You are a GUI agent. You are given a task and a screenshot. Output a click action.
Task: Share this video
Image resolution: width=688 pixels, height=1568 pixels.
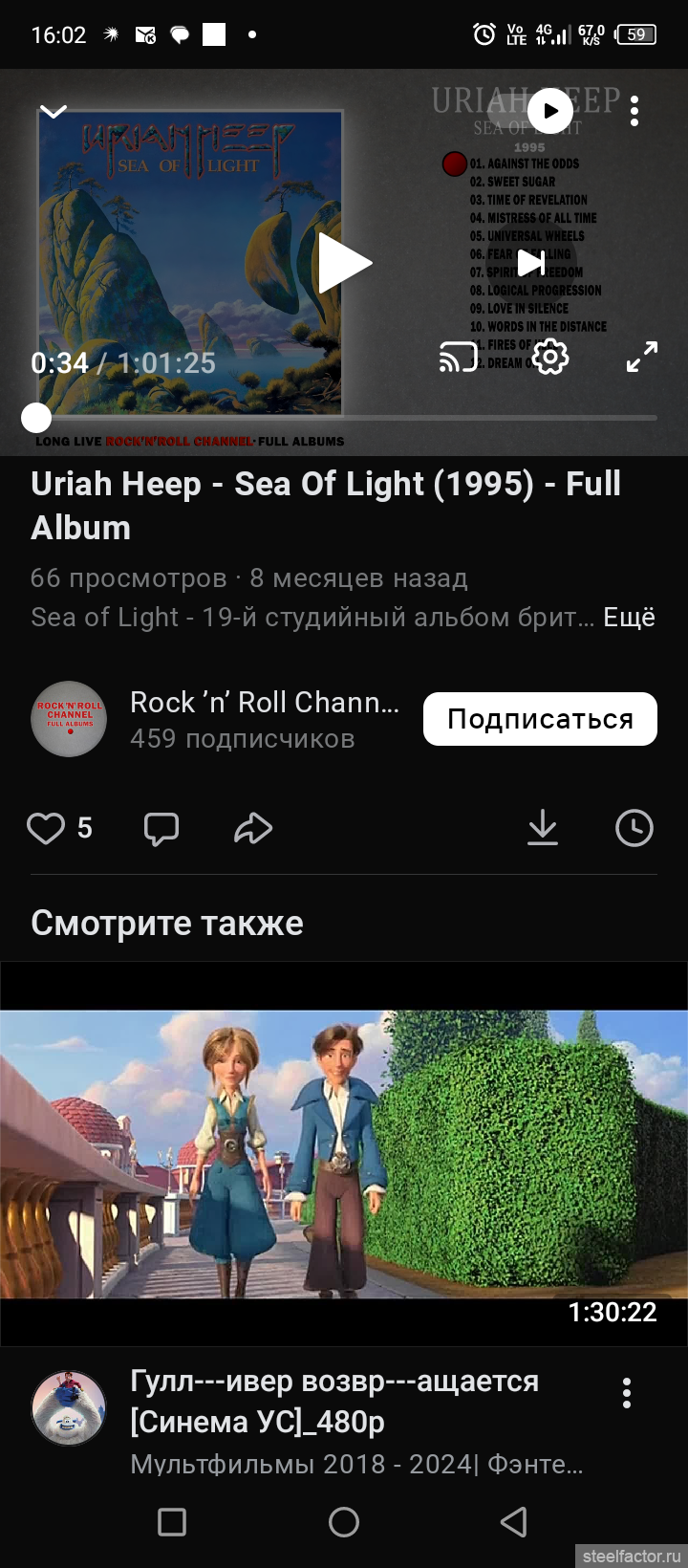click(x=253, y=828)
